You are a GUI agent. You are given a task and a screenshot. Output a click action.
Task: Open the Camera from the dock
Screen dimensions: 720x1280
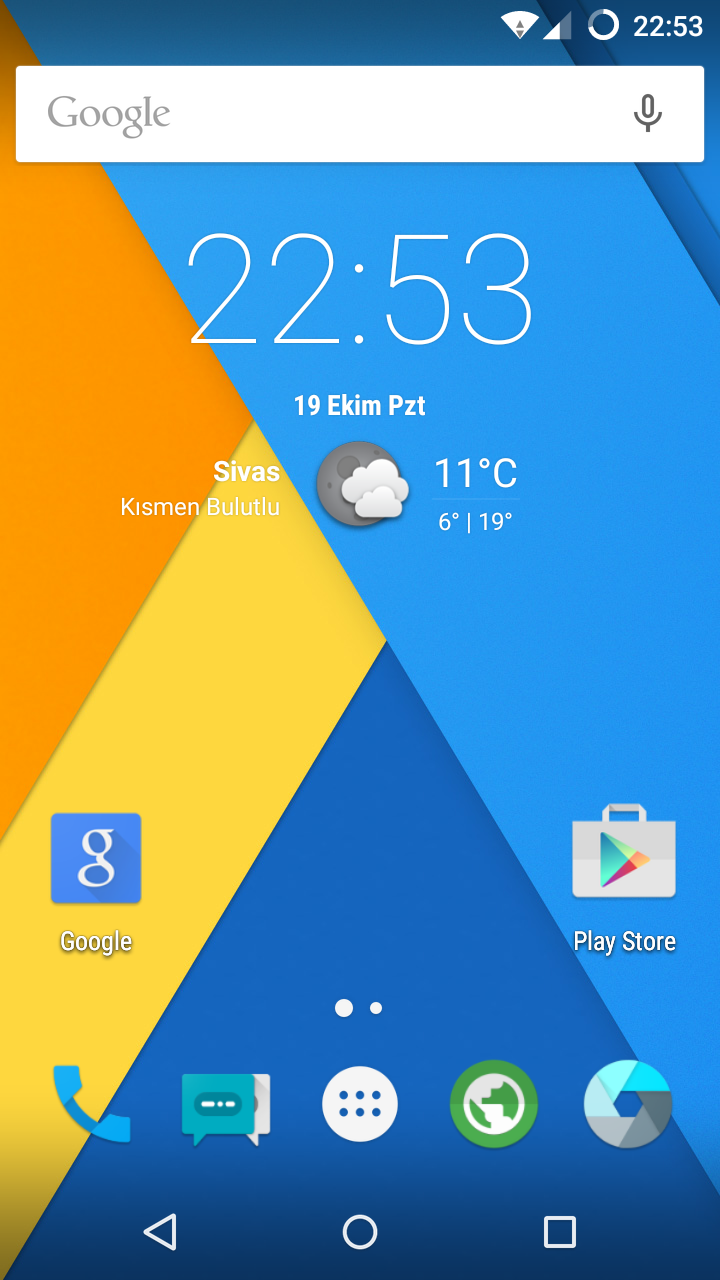pos(627,1104)
